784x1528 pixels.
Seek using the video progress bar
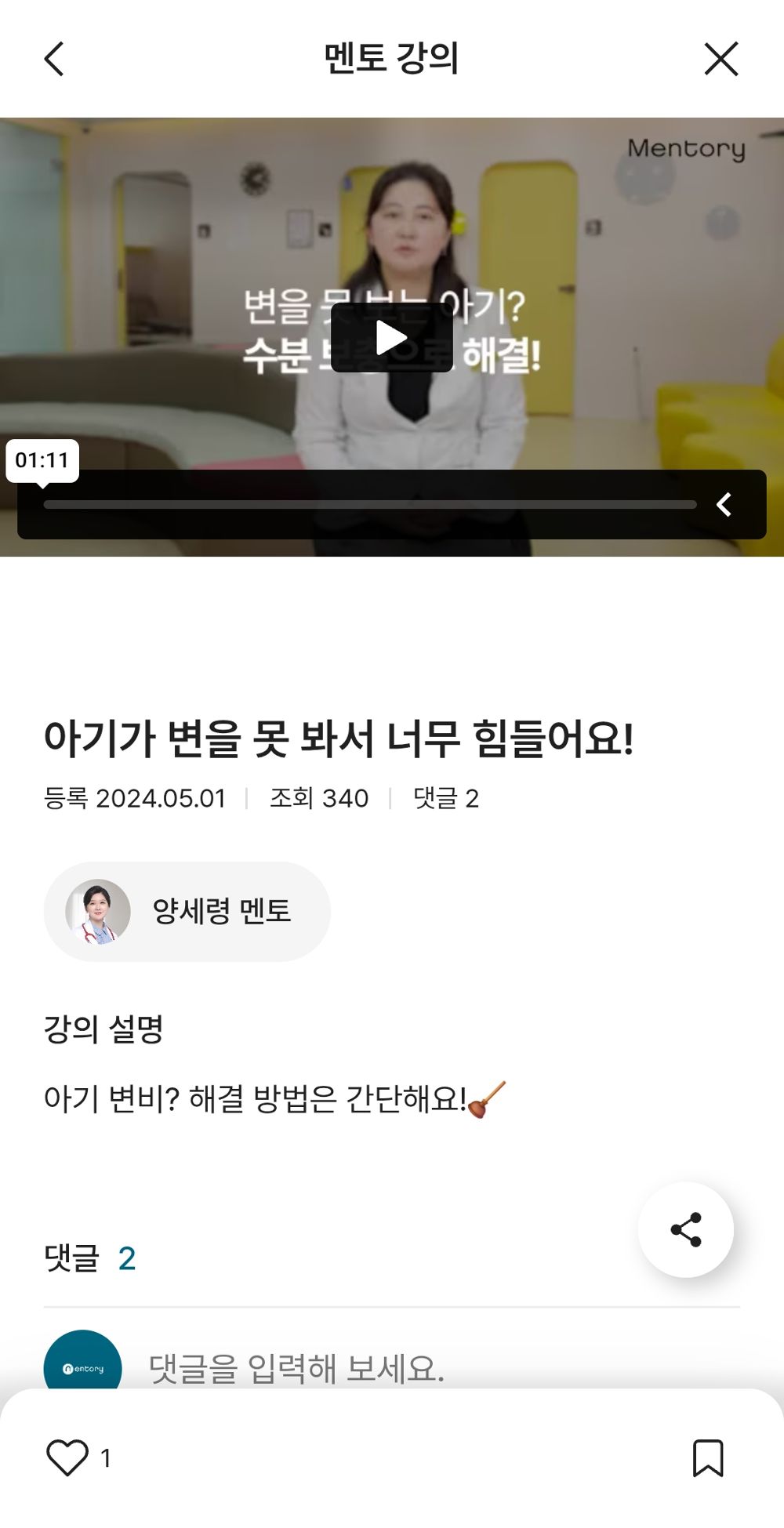[x=368, y=504]
